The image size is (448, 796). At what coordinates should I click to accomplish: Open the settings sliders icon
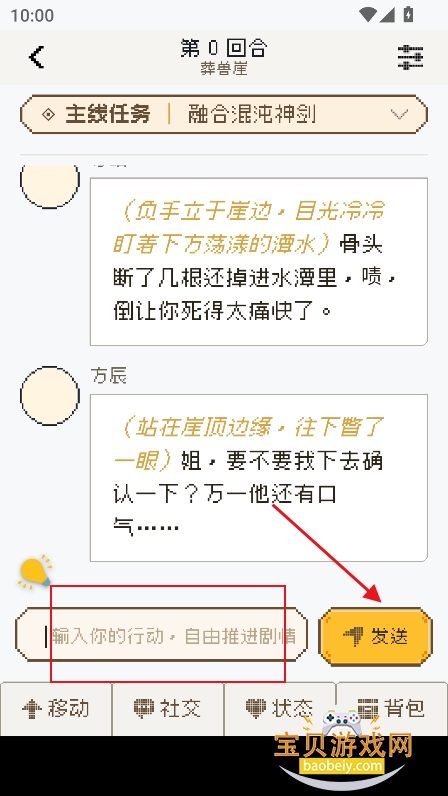(410, 57)
